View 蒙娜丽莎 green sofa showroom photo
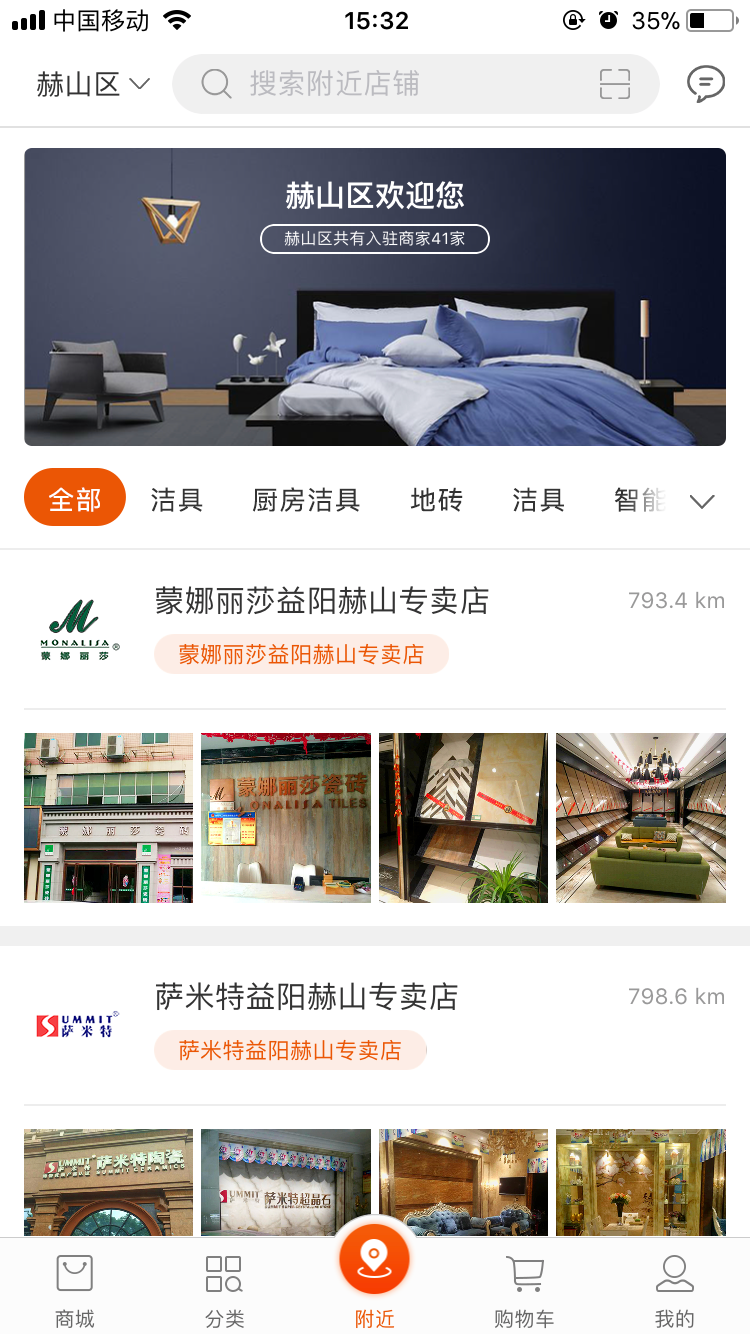This screenshot has height=1334, width=750. pyautogui.click(x=641, y=818)
